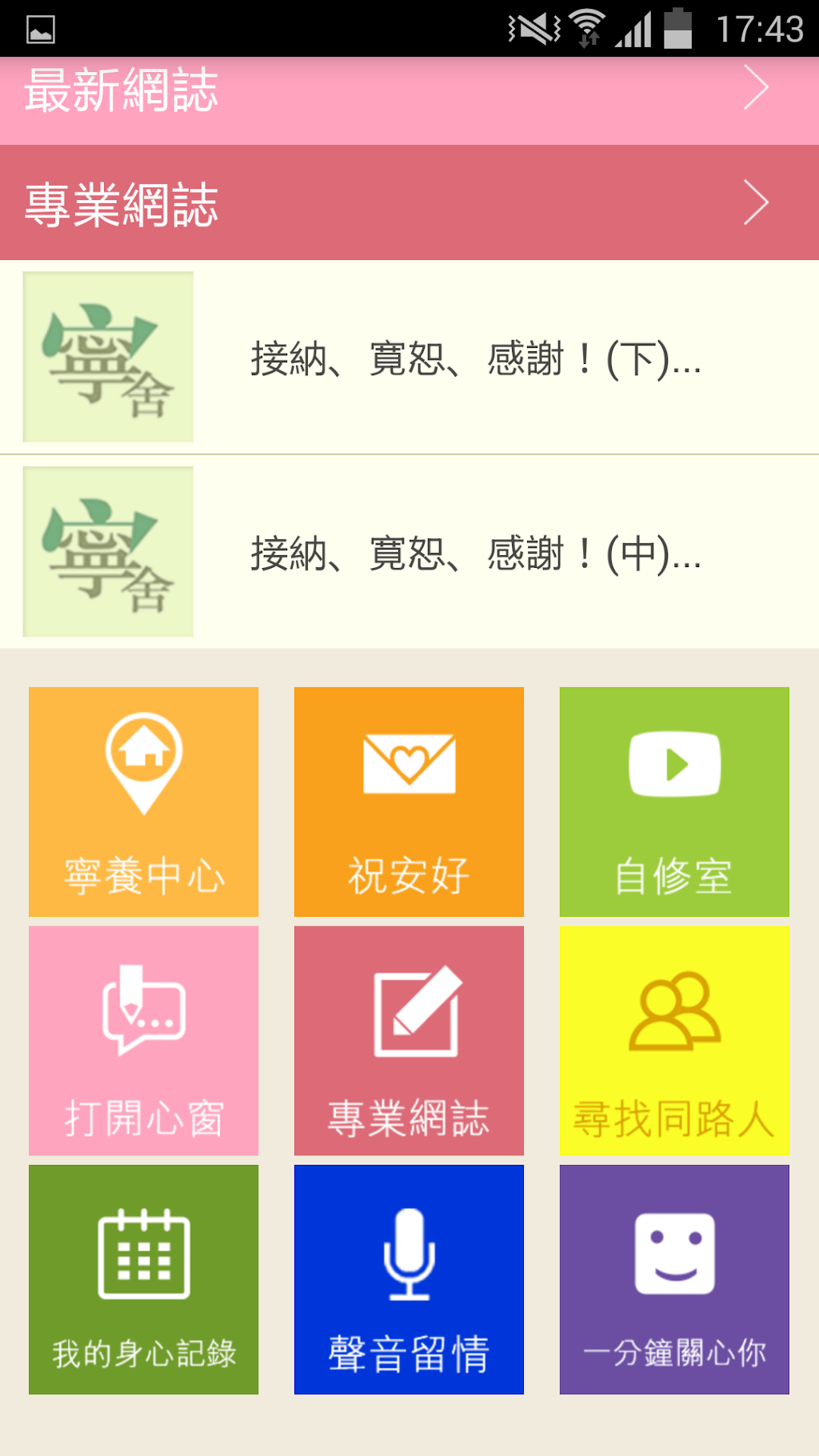View 我的身心記錄 calendar tile
The height and width of the screenshot is (1456, 819).
(x=144, y=1279)
